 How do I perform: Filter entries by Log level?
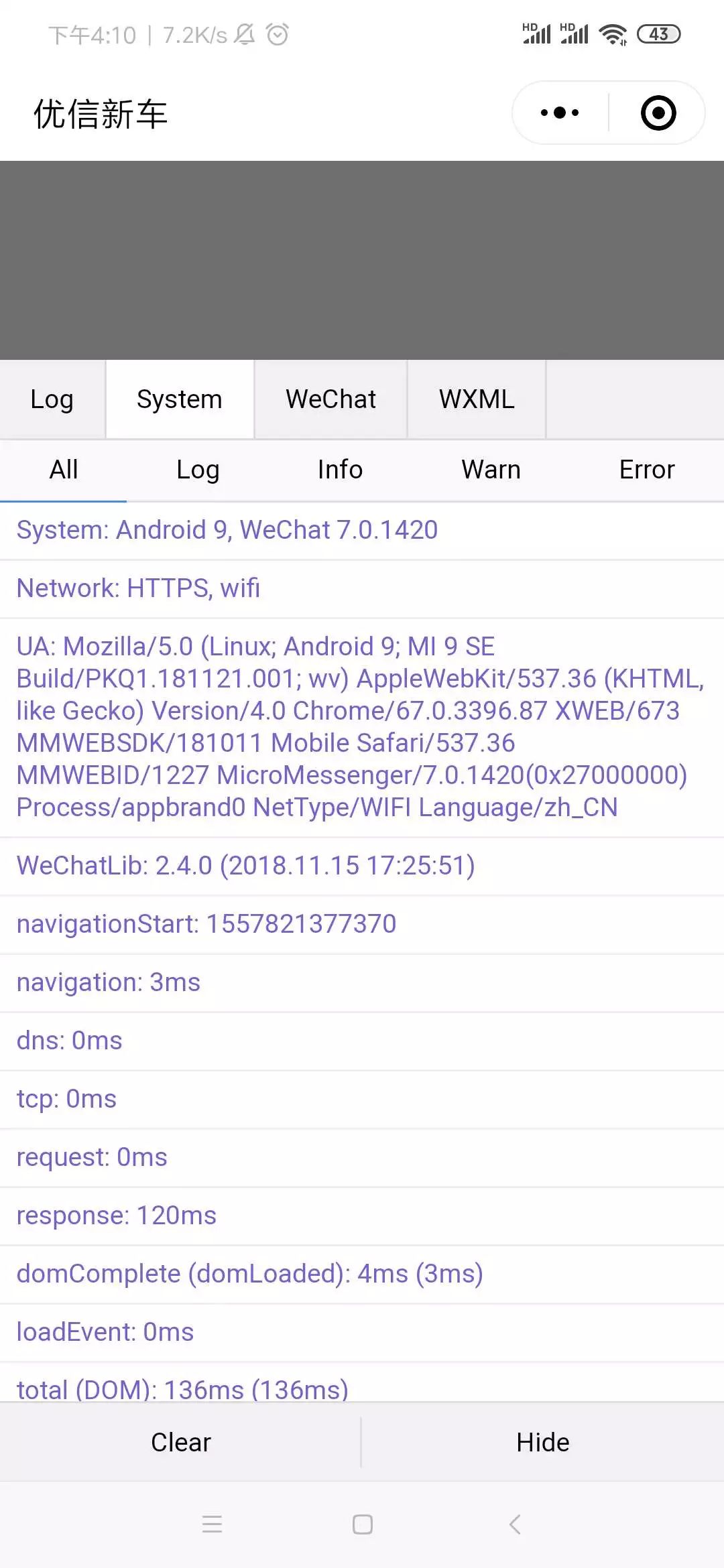pyautogui.click(x=198, y=470)
